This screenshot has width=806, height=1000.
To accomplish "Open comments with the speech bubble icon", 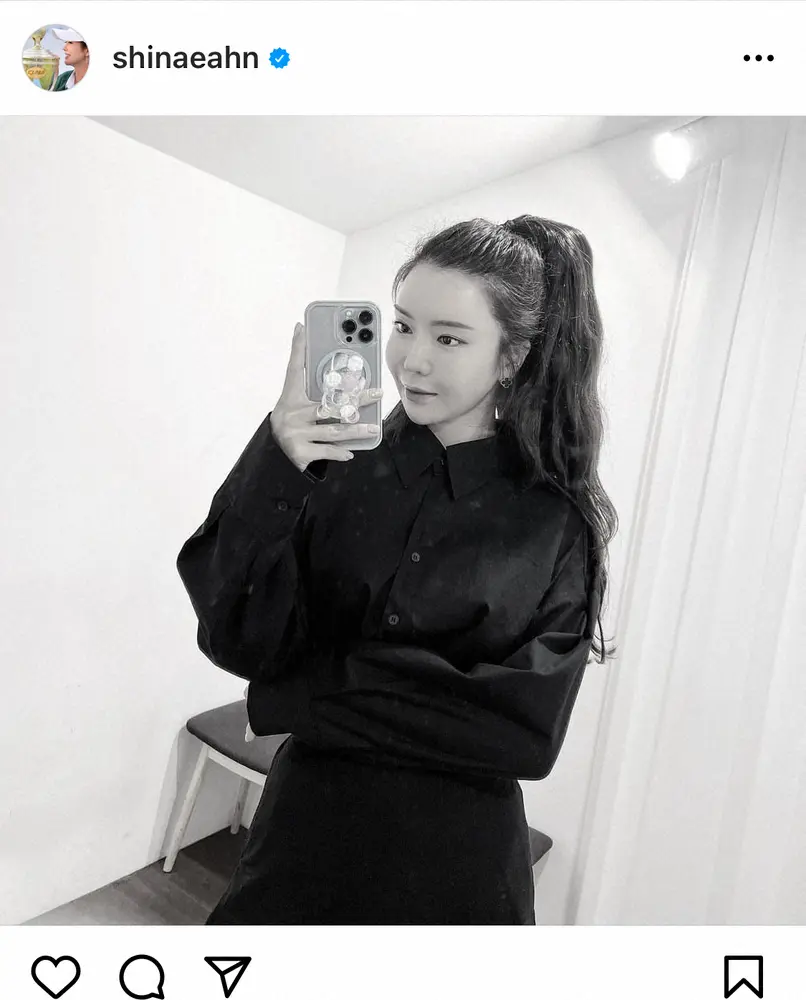I will 141,976.
